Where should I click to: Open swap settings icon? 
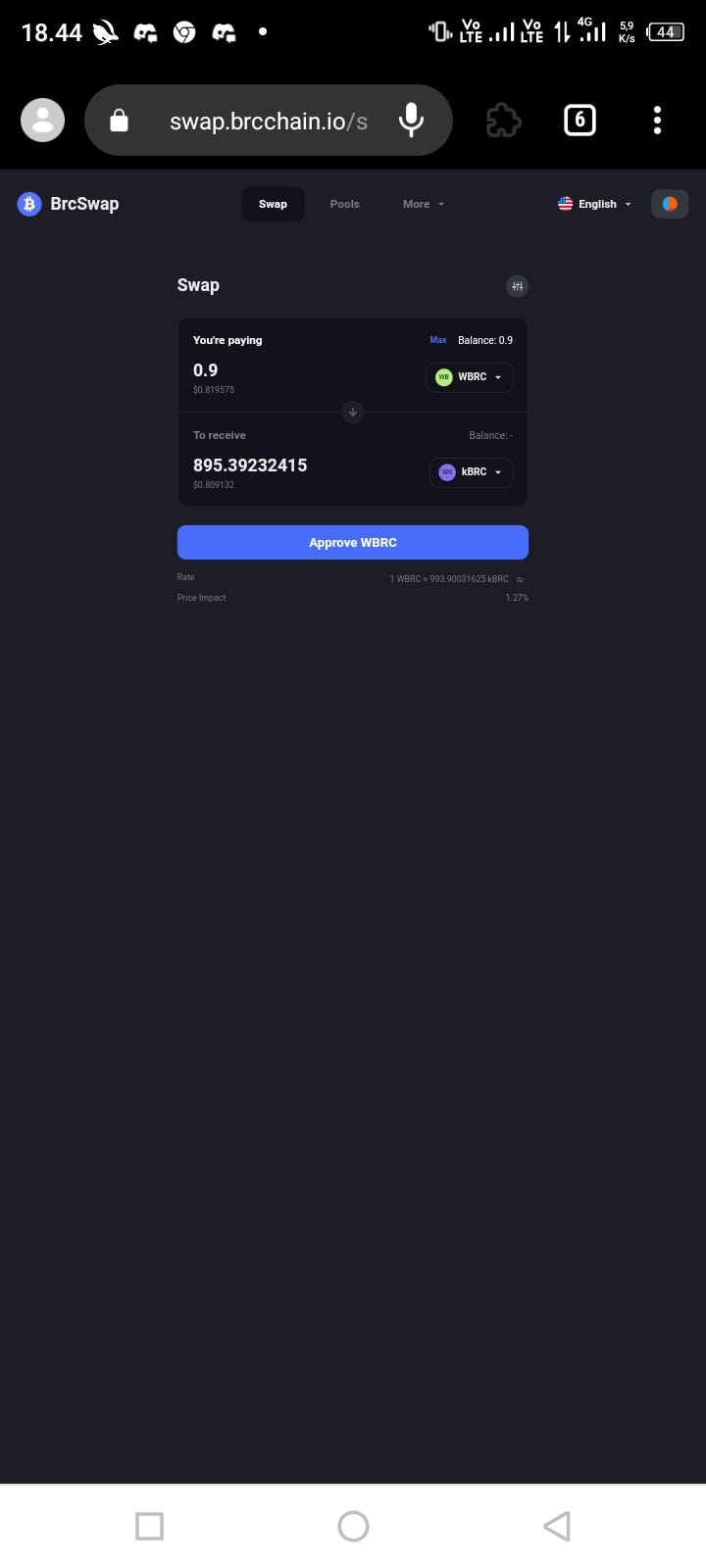click(517, 286)
